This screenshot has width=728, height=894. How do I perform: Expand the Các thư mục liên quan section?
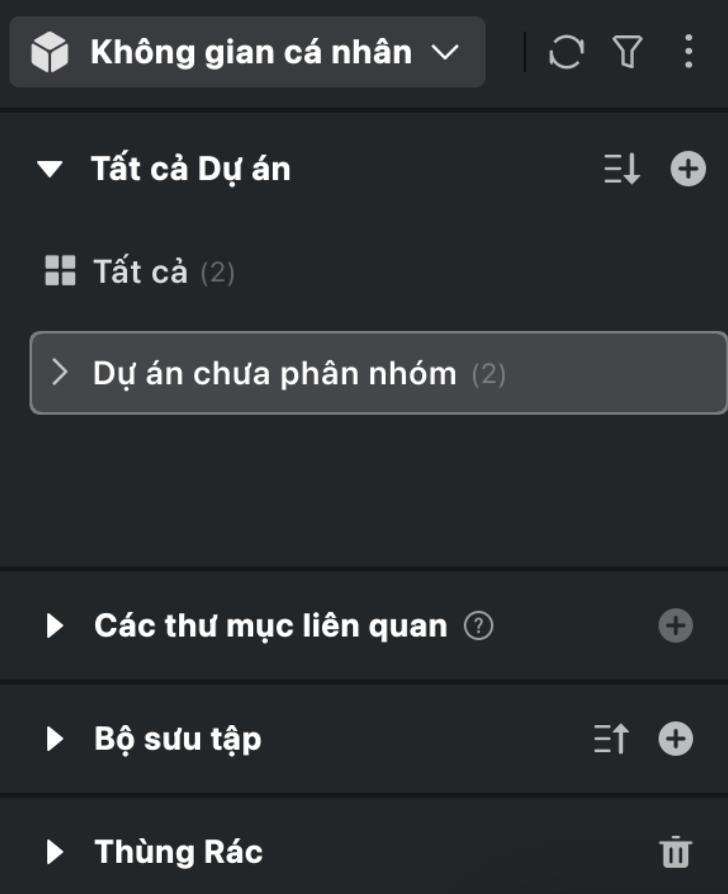point(55,627)
